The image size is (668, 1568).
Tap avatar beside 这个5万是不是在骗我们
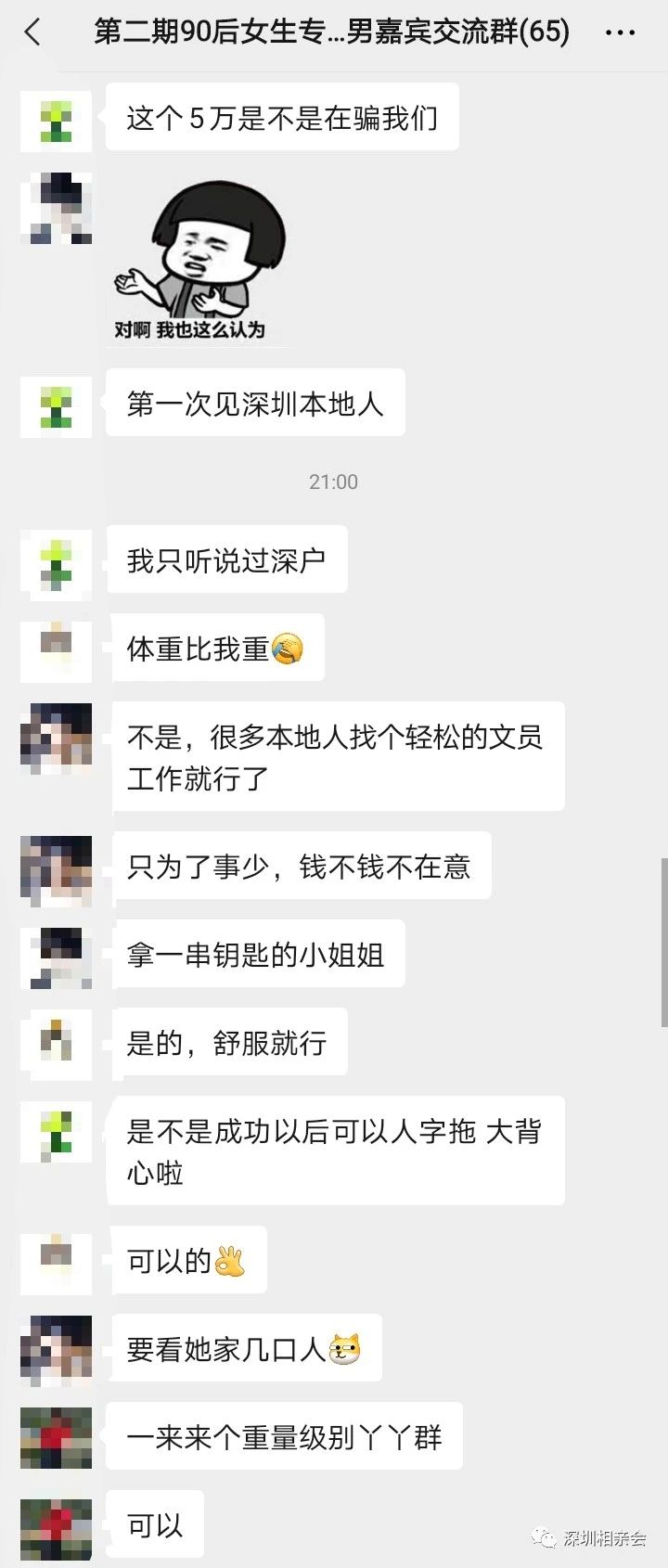[56, 121]
